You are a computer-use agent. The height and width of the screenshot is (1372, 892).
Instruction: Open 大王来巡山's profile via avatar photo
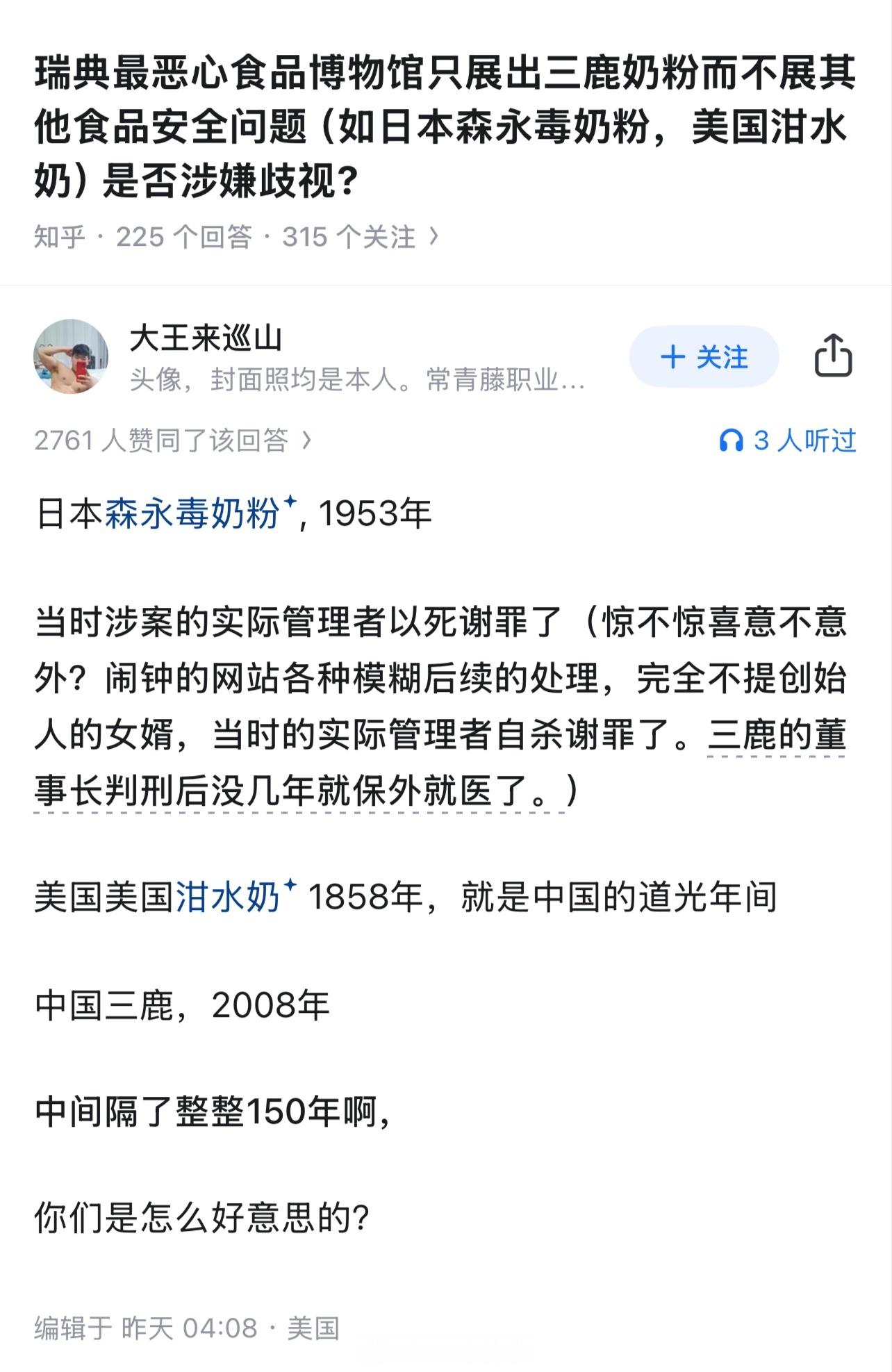[x=72, y=355]
